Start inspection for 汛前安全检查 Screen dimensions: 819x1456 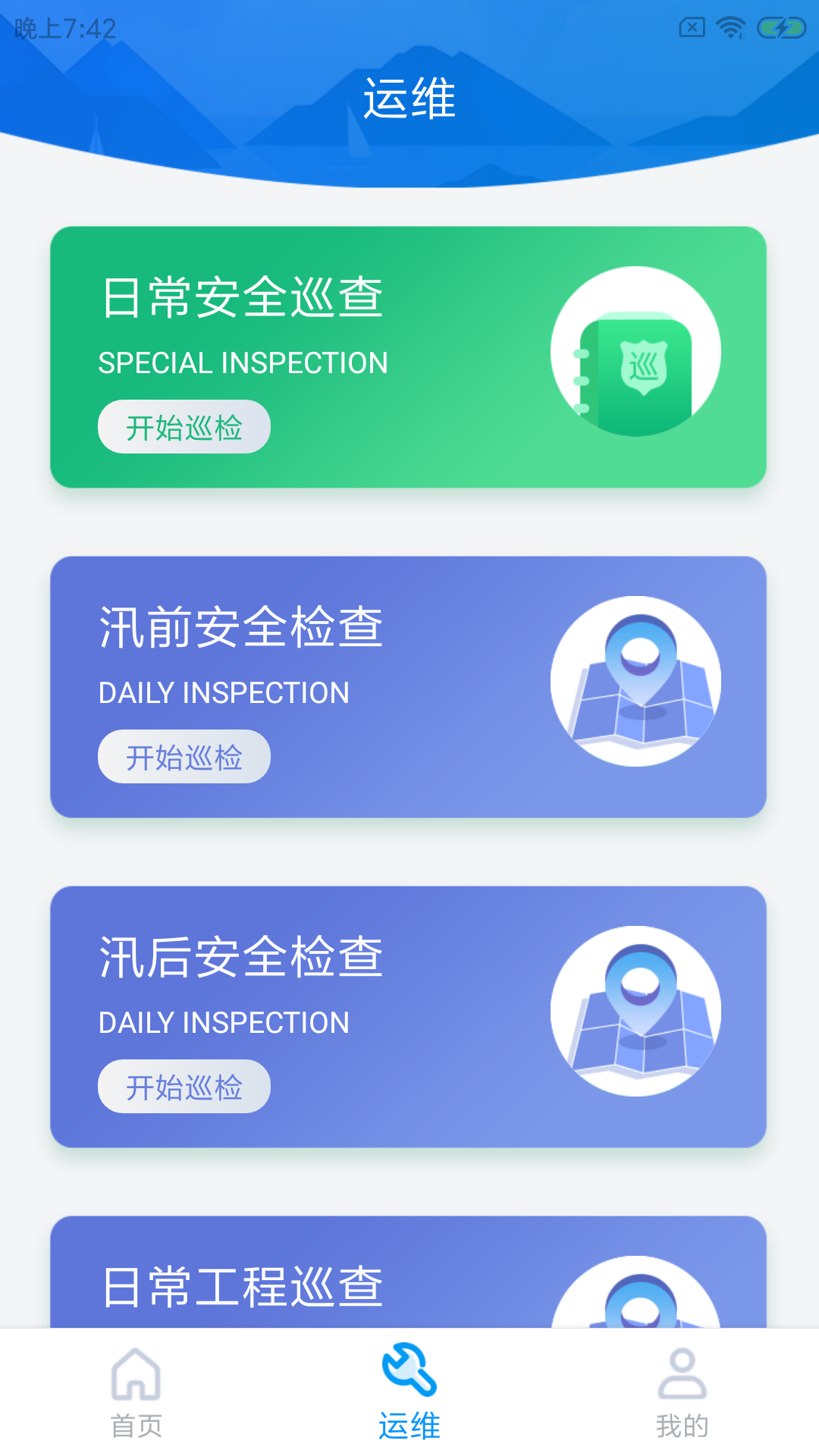(184, 757)
